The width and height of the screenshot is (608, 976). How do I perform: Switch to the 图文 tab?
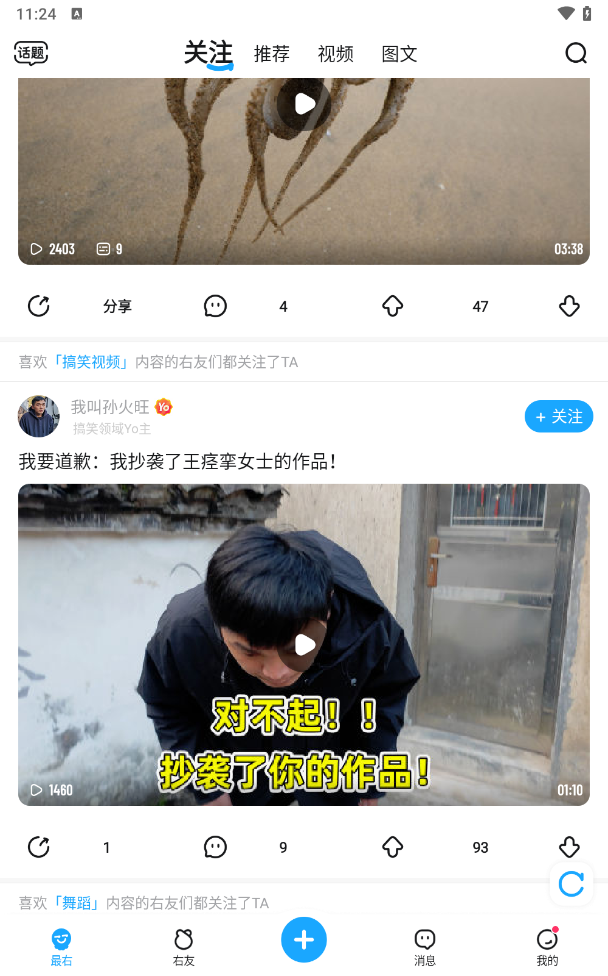[x=399, y=54]
